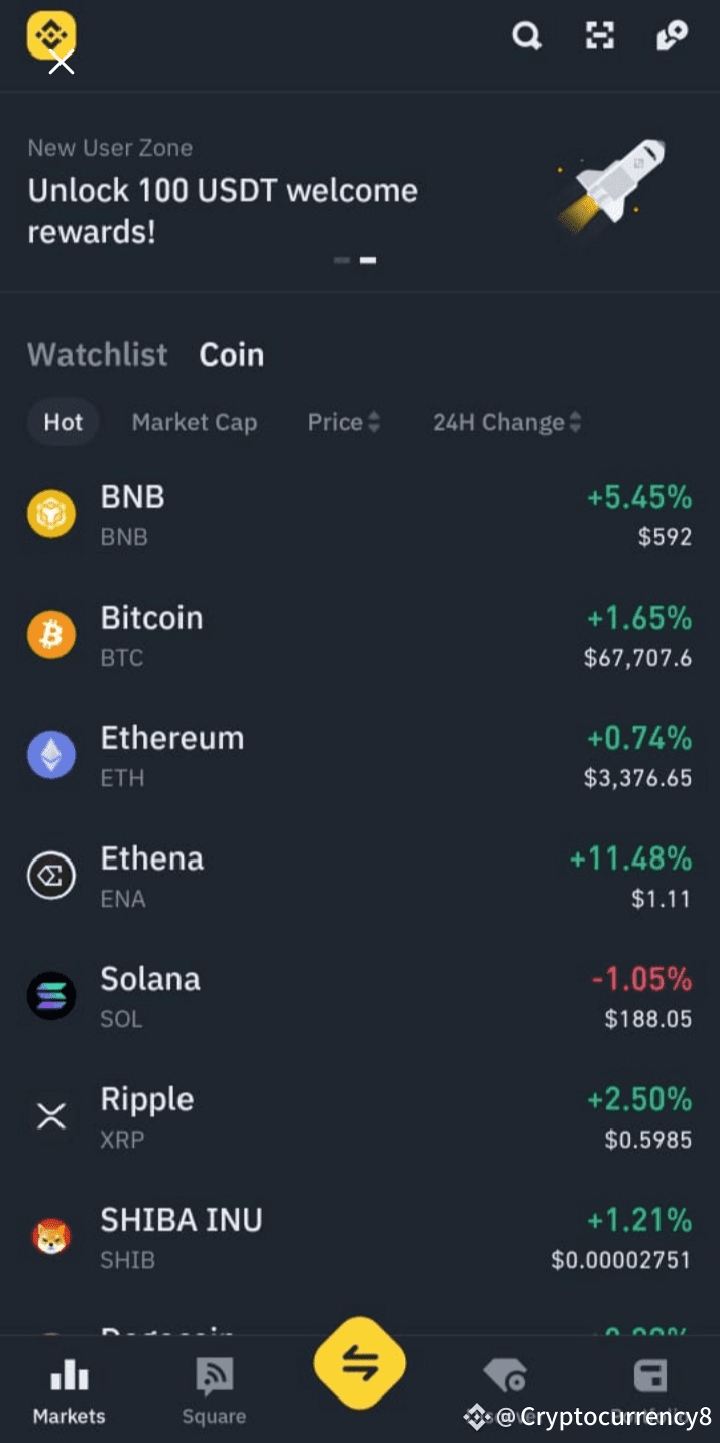This screenshot has height=1443, width=720.
Task: Open Bitcoin details
Action: point(360,636)
